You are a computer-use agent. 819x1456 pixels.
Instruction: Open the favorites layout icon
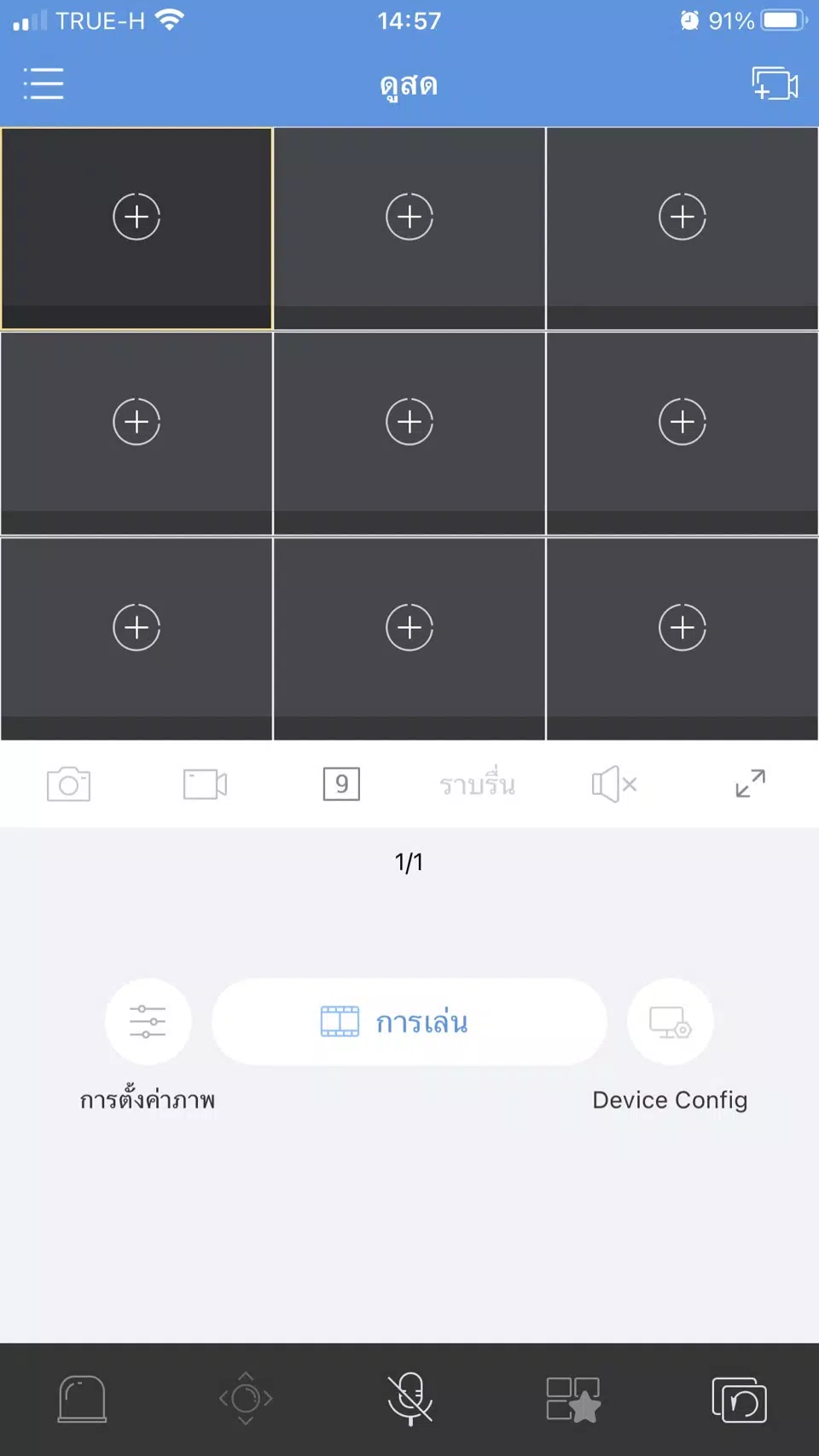[x=573, y=1399]
